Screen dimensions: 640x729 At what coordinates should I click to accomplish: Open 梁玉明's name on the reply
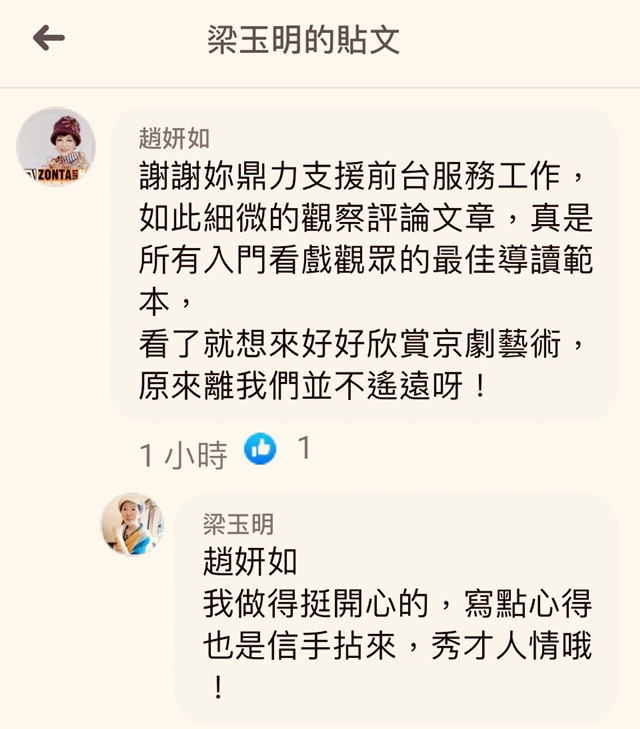(238, 524)
